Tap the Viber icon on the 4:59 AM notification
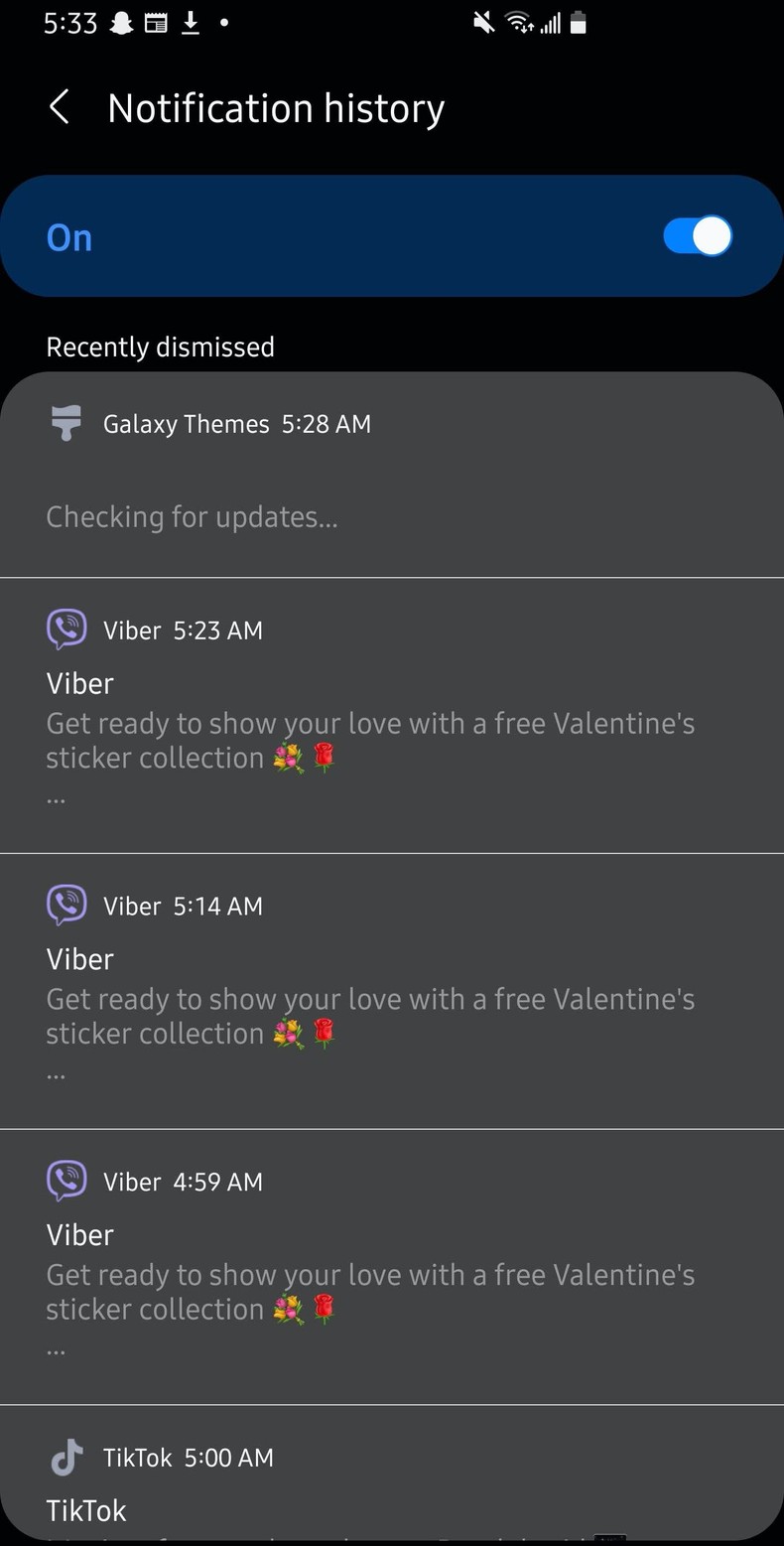 pos(66,1181)
